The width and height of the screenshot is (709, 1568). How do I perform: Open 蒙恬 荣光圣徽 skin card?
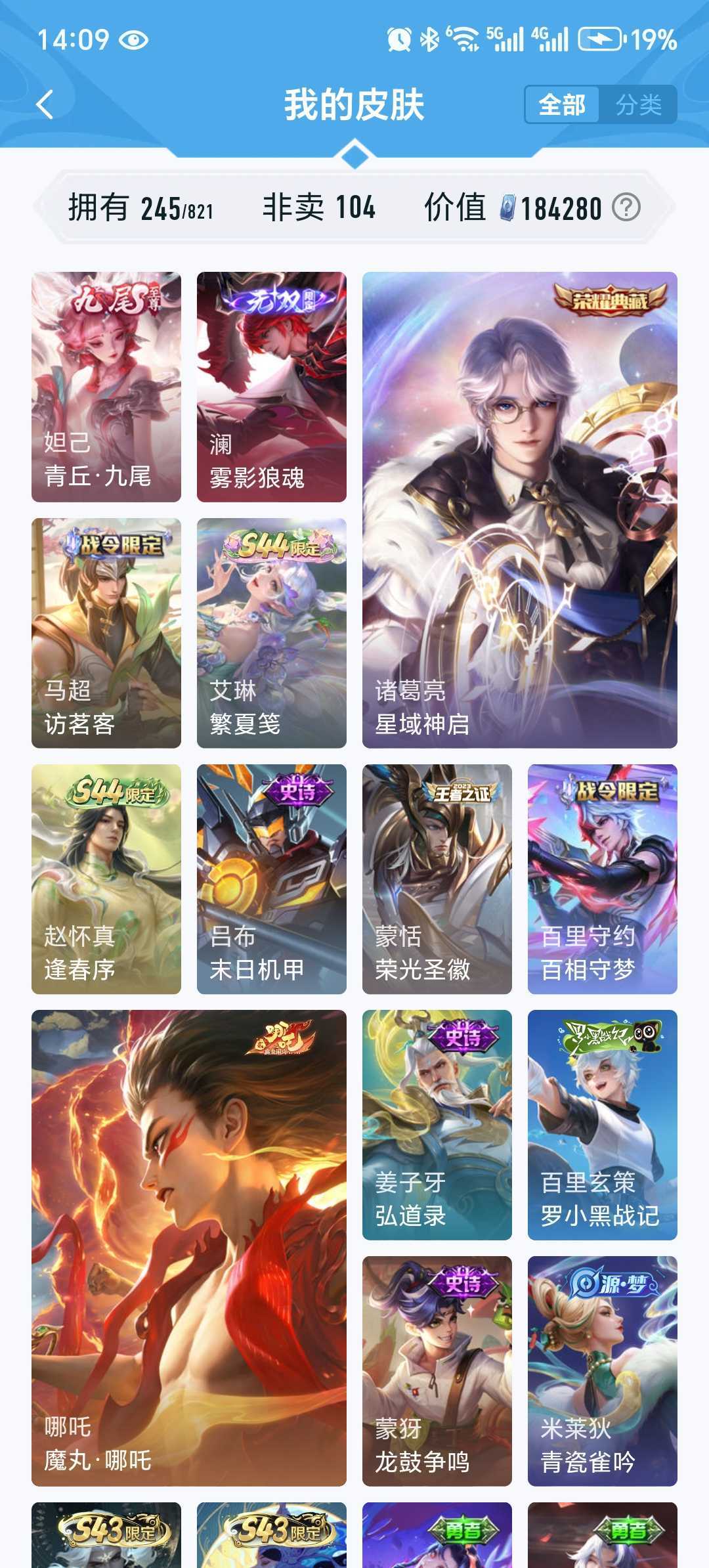click(x=437, y=879)
